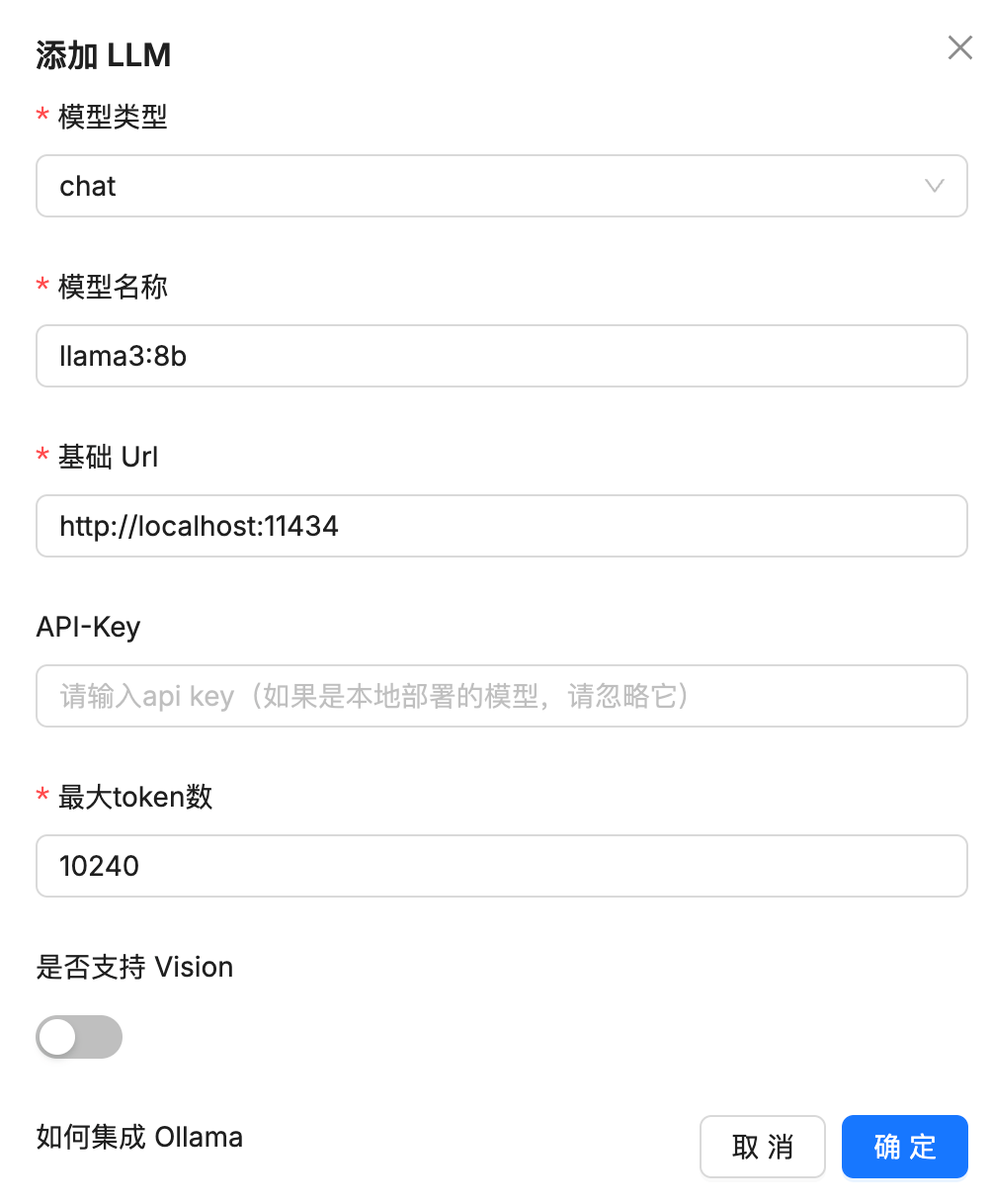992x1204 pixels.
Task: Edit the 模型名称 field llama3:8b
Action: (501, 356)
